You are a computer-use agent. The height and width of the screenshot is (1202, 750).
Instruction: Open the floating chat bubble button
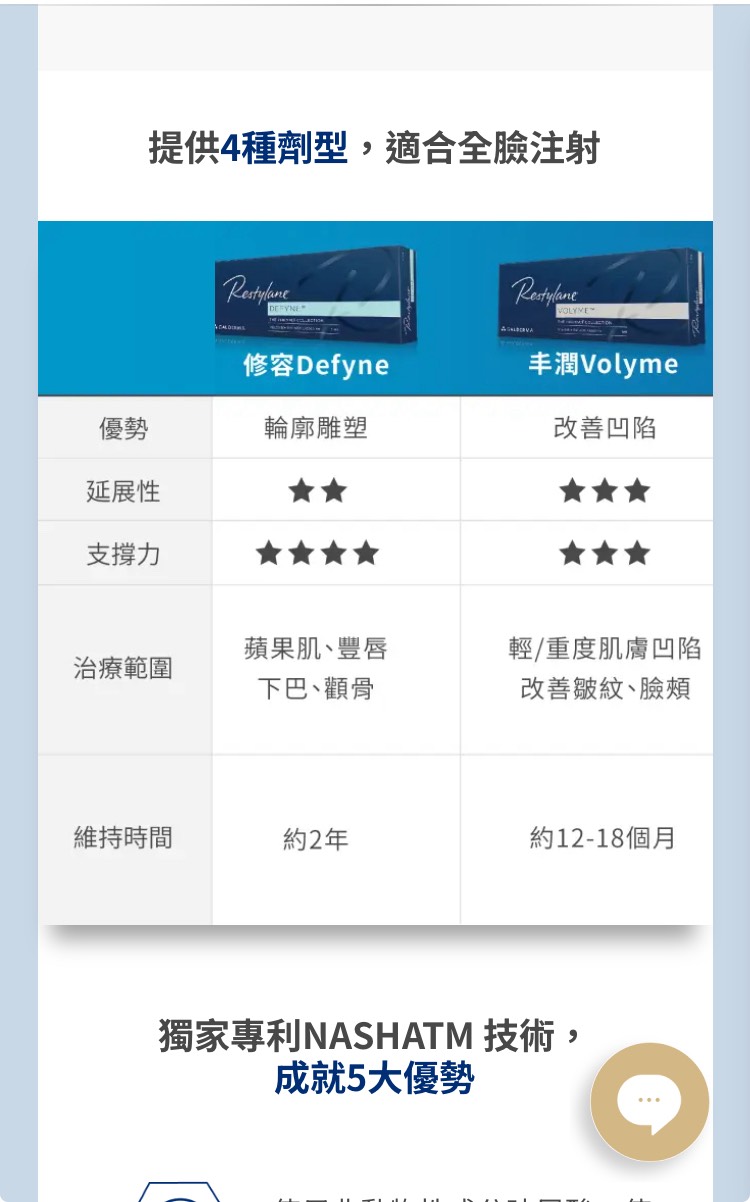(x=649, y=1101)
